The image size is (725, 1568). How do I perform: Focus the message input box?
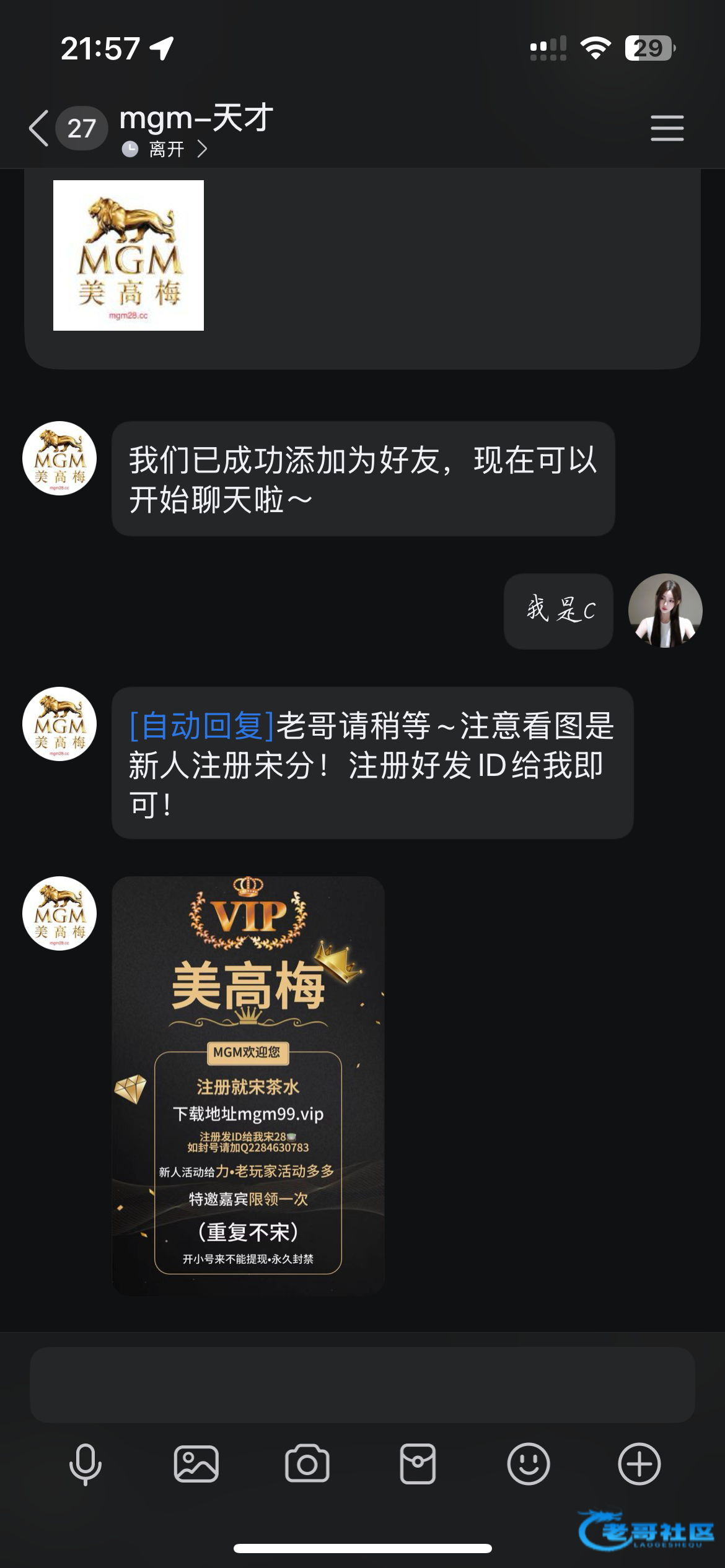362,1384
